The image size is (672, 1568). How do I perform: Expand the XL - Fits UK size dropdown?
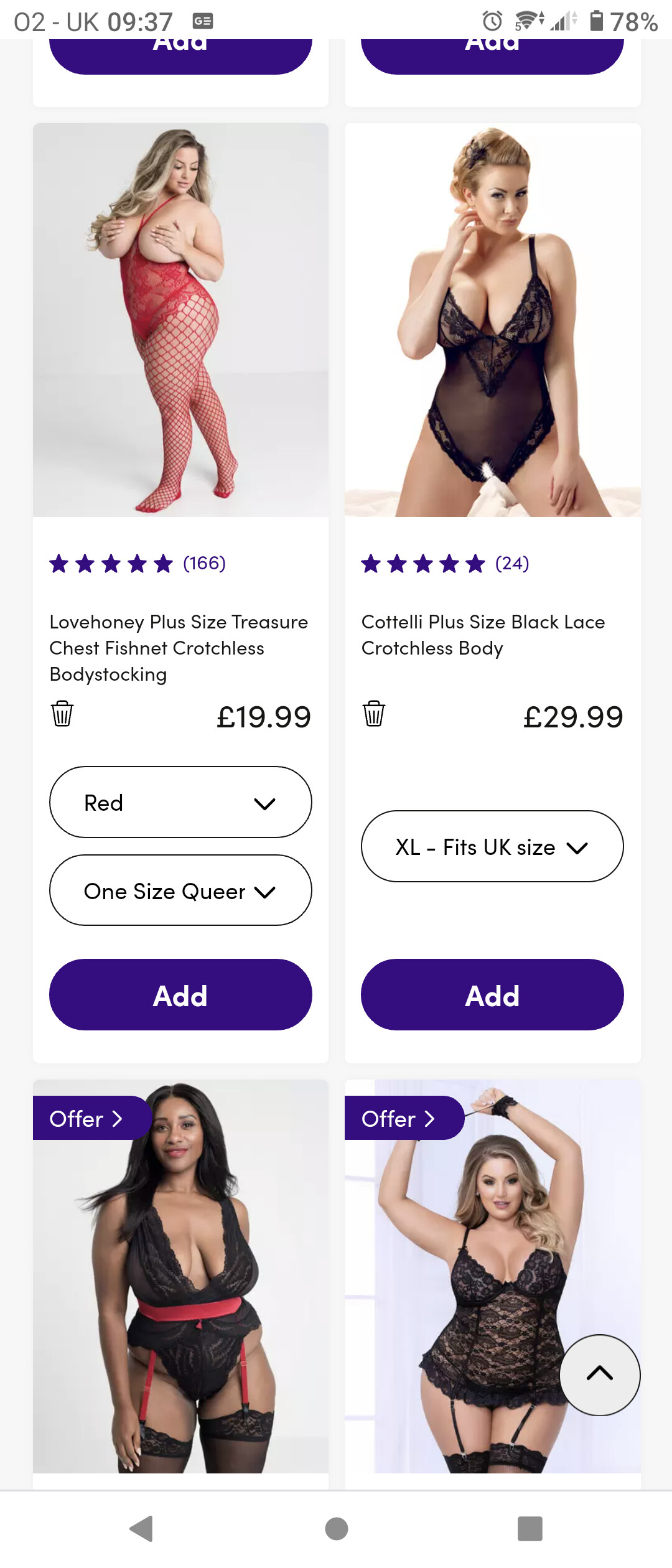click(x=492, y=846)
